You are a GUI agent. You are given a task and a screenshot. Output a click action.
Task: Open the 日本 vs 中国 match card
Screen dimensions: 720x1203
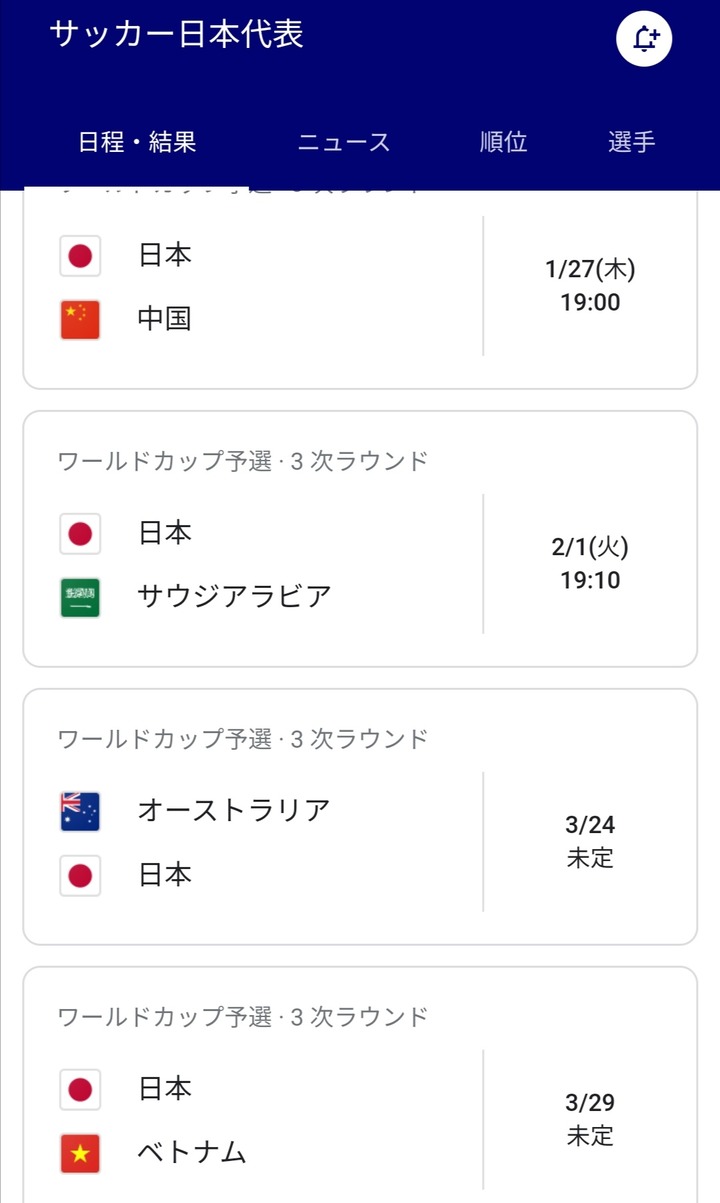(x=360, y=288)
